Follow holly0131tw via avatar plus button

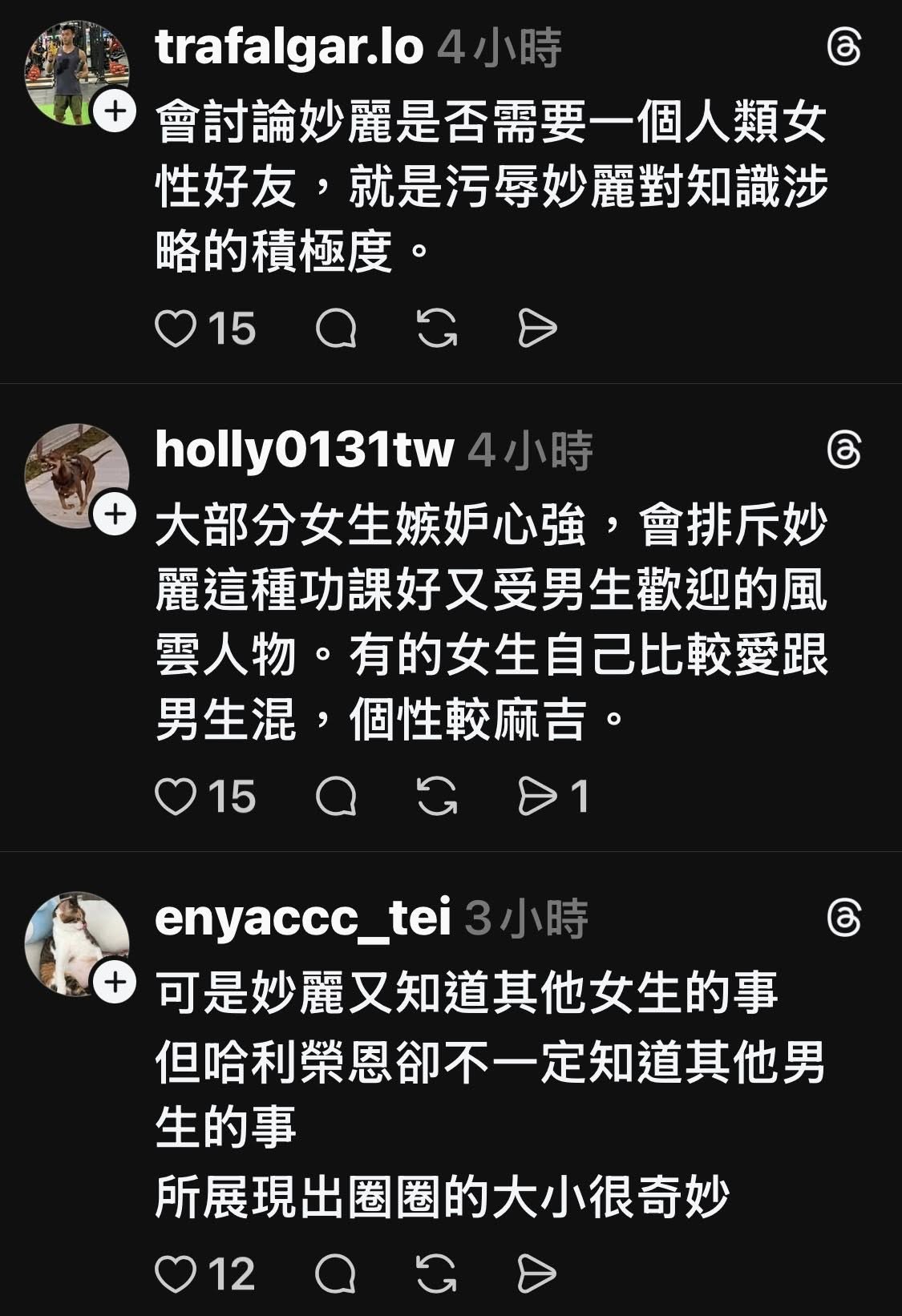click(115, 514)
